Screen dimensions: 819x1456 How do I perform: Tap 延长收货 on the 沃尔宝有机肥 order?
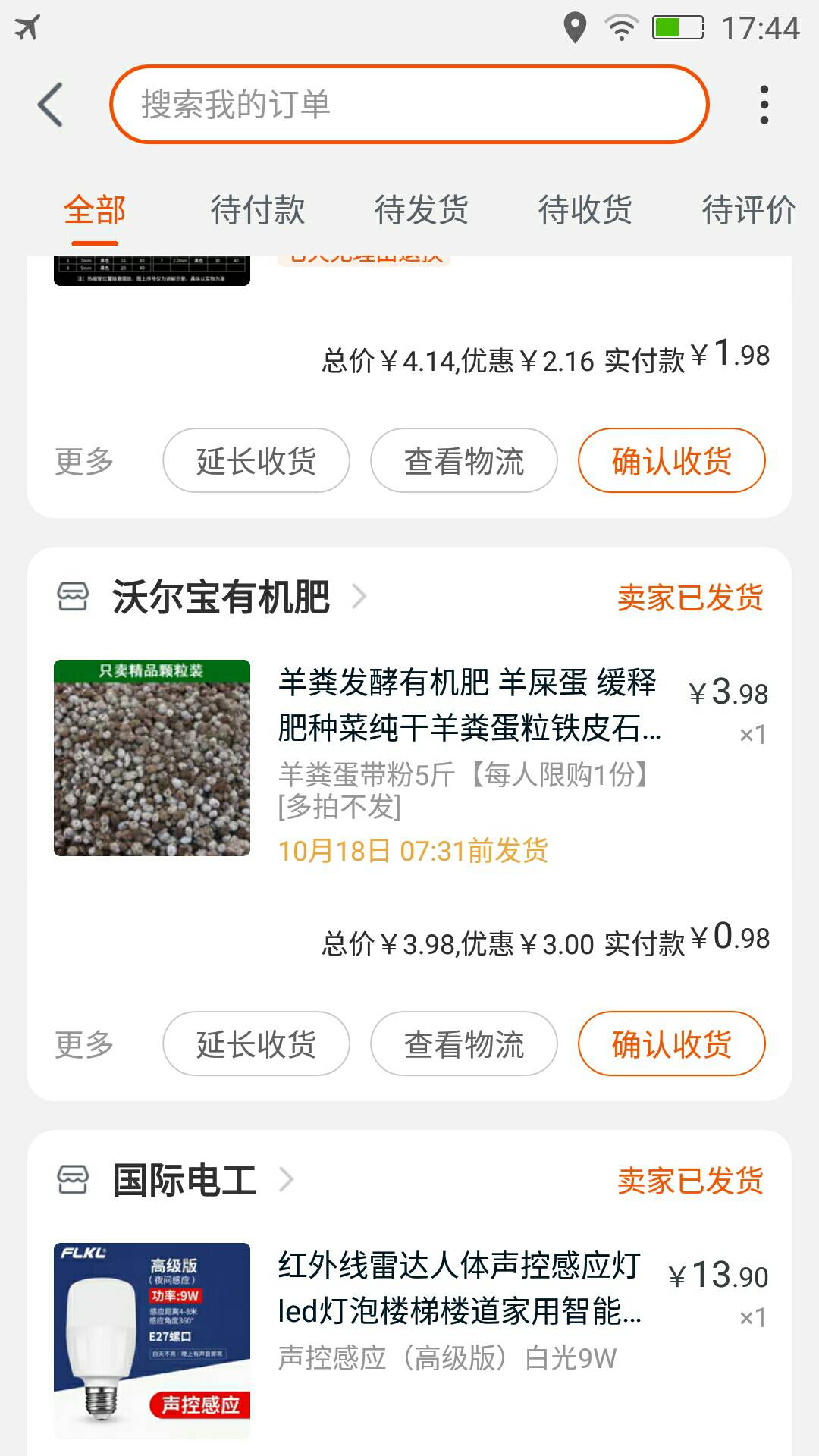pos(256,1043)
